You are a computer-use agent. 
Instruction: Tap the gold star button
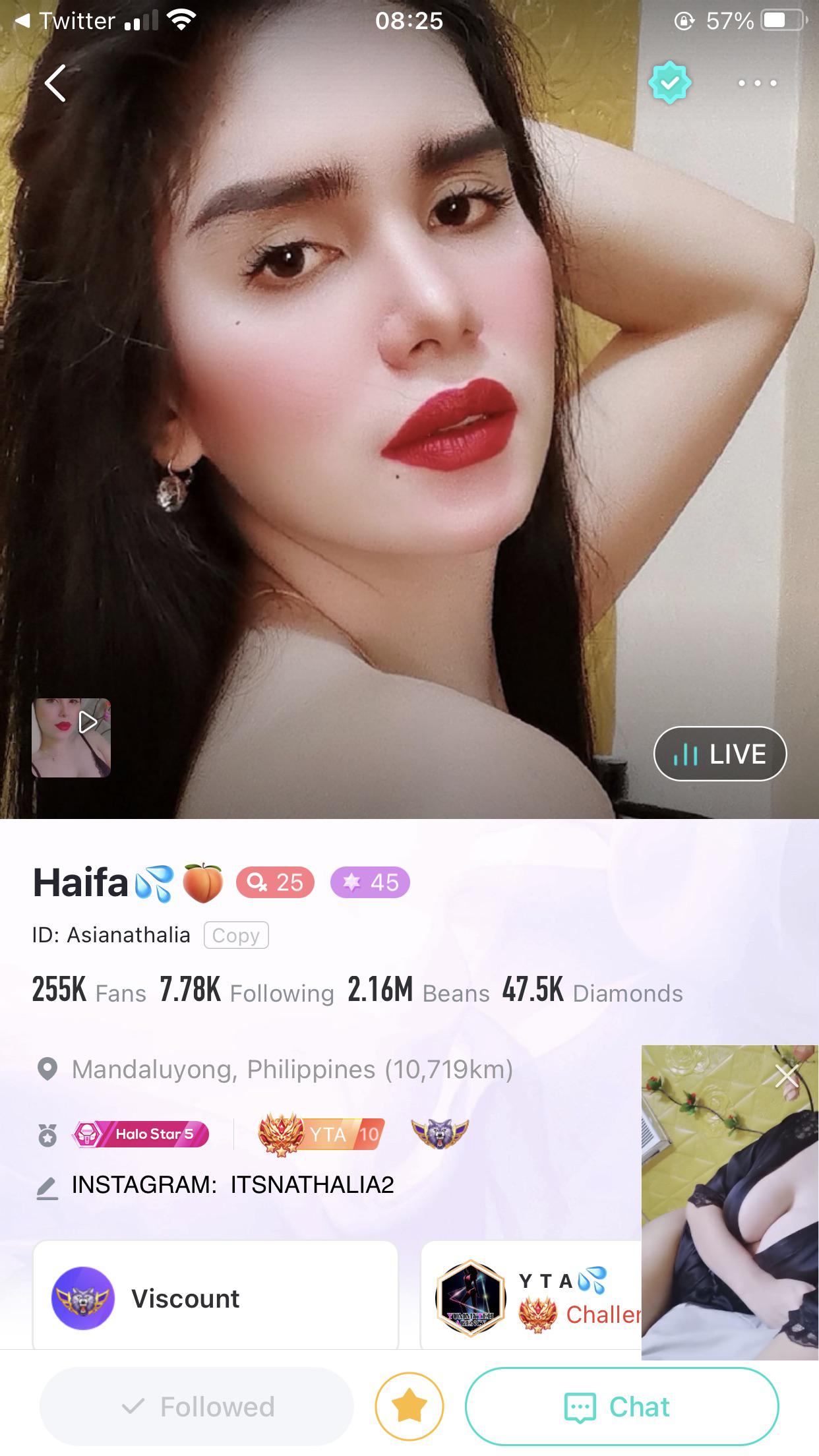tap(409, 1407)
